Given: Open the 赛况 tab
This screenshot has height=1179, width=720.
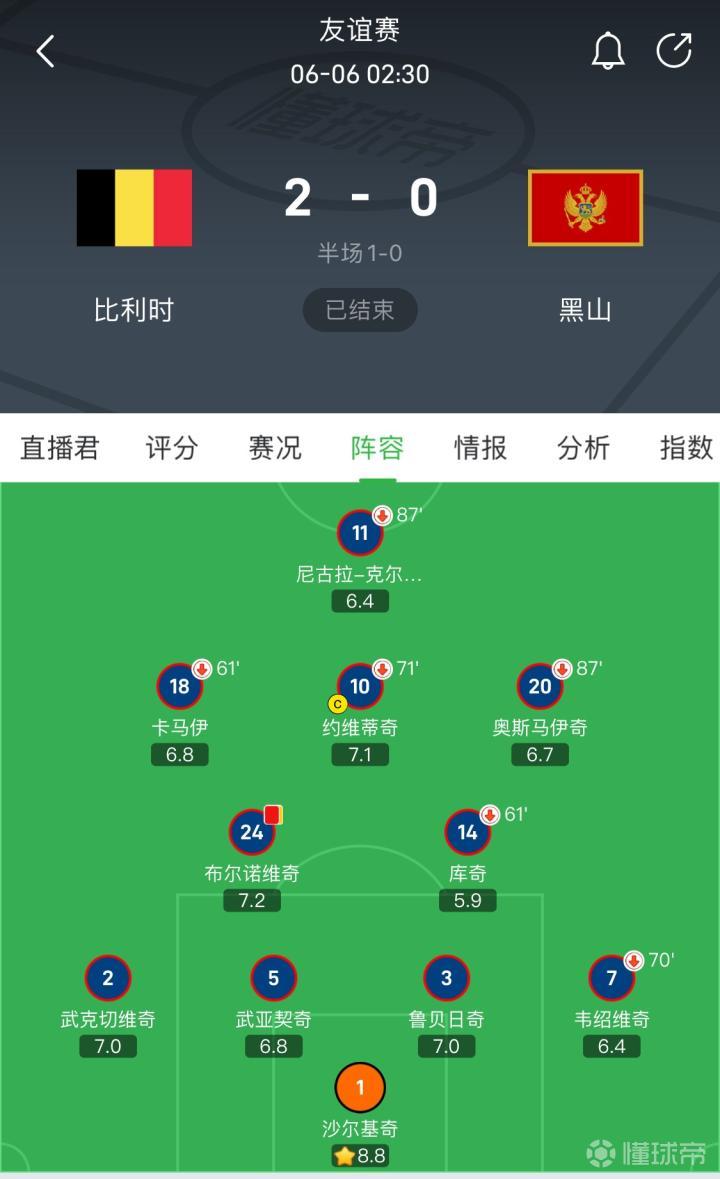Looking at the screenshot, I should click(x=275, y=448).
